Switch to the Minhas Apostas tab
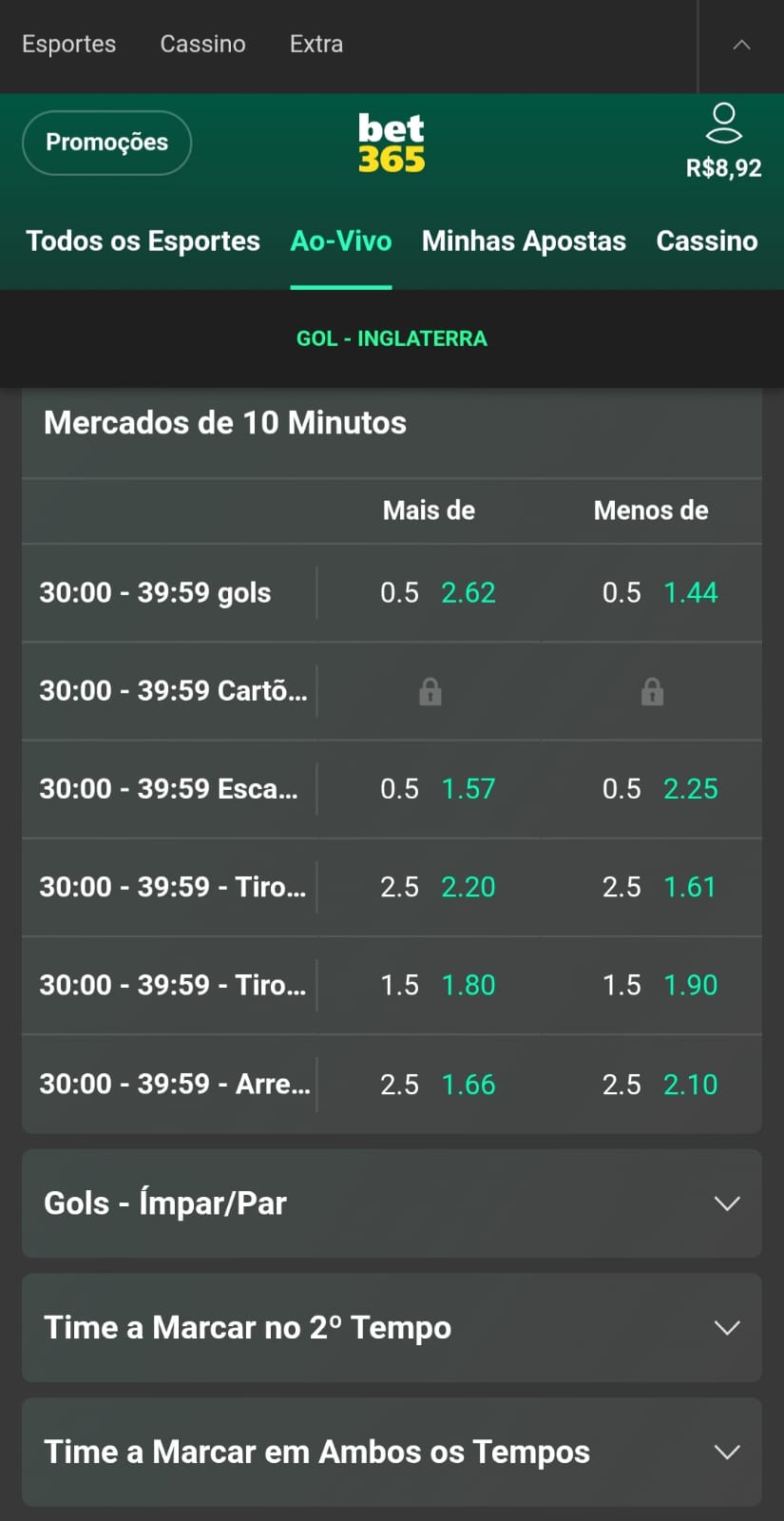This screenshot has height=1521, width=784. click(x=524, y=241)
